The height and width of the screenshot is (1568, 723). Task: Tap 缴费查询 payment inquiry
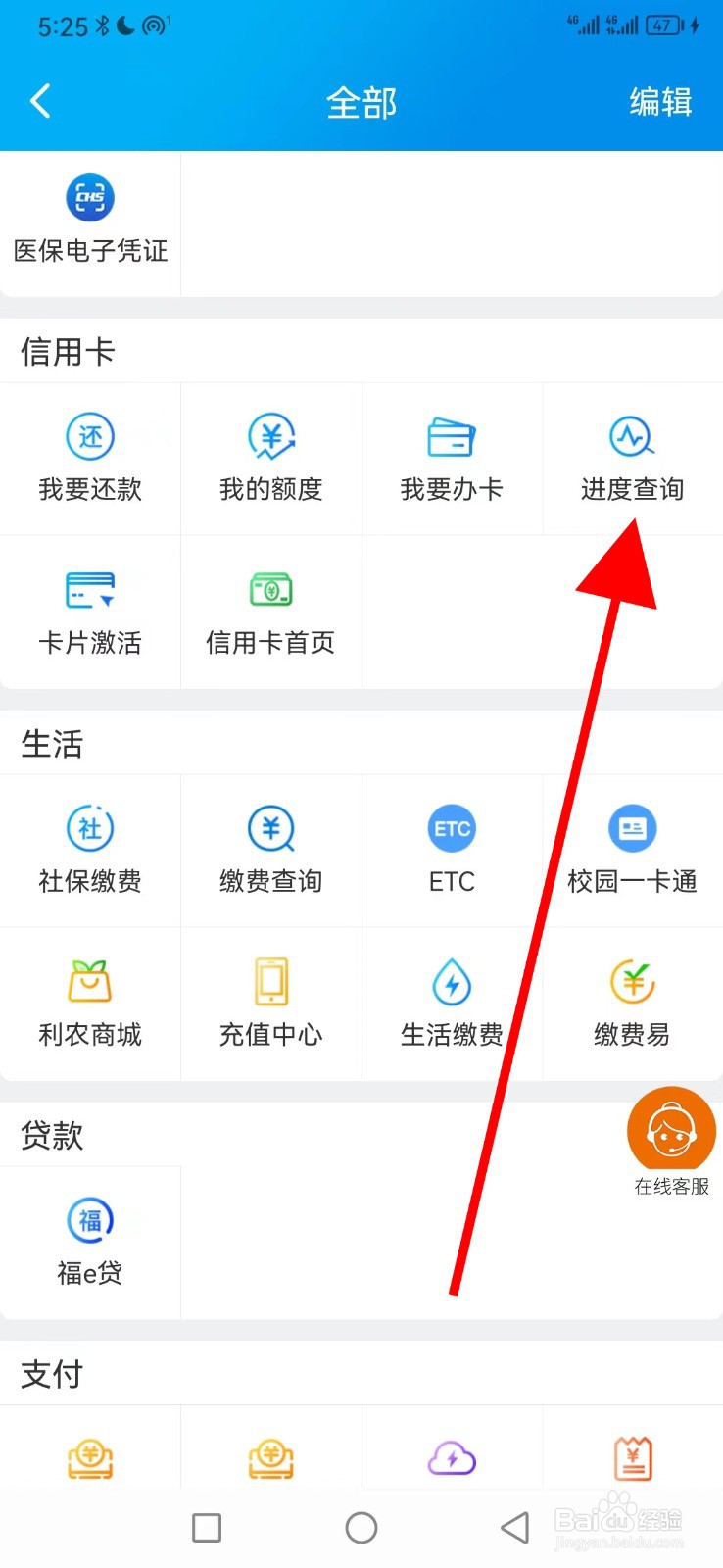point(271,848)
